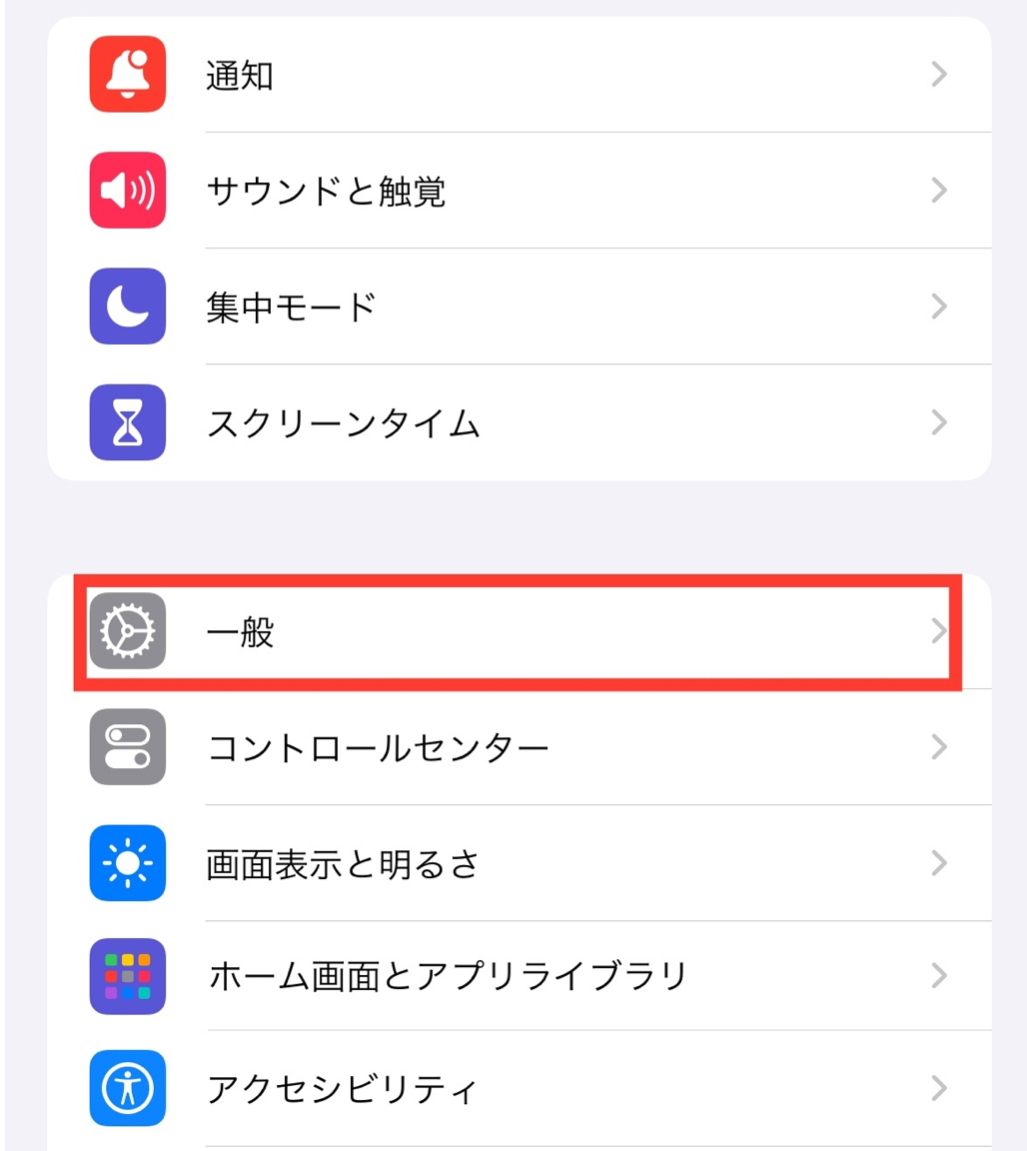Open サウンドと触覚 settings

coord(519,191)
